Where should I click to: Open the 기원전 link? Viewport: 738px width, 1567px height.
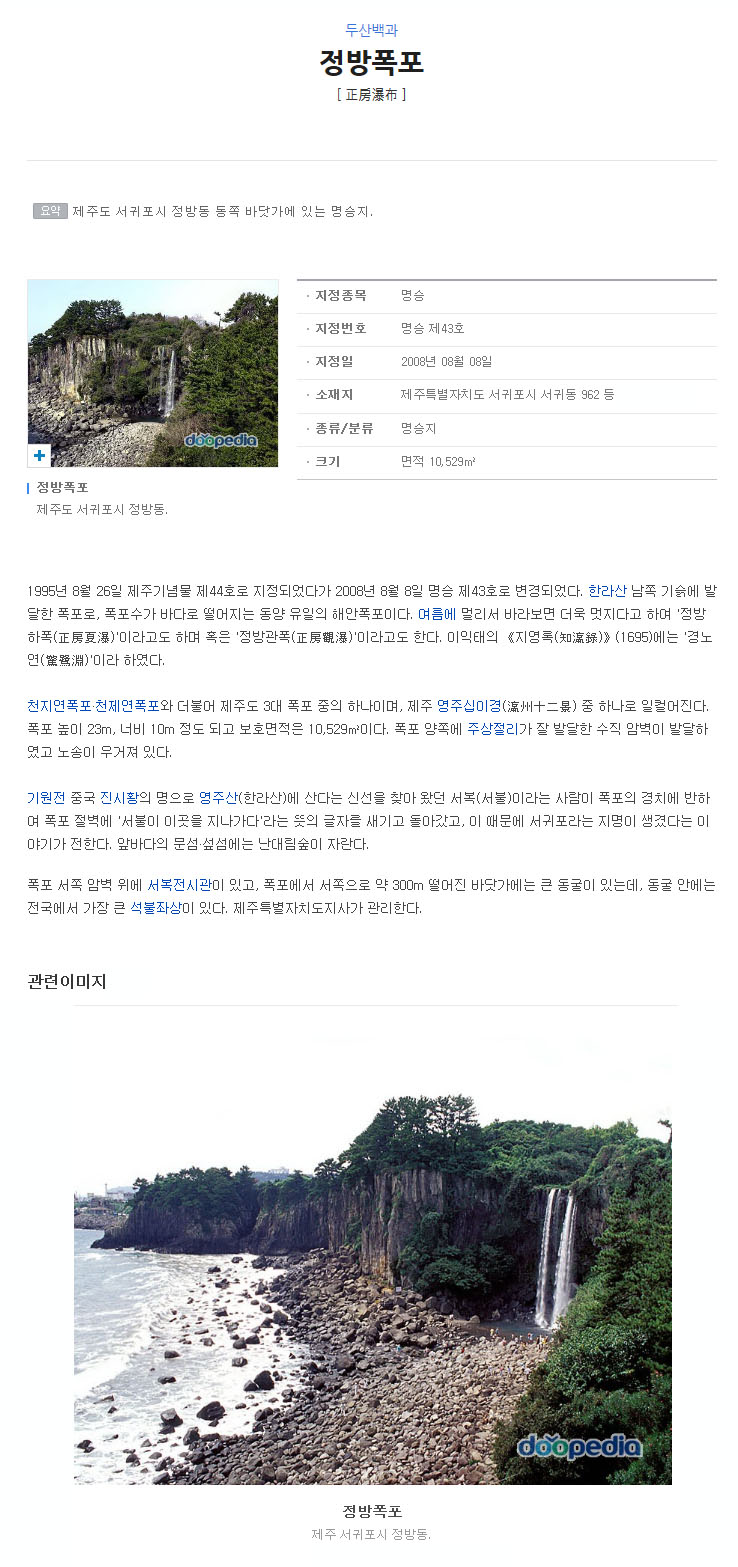click(46, 798)
